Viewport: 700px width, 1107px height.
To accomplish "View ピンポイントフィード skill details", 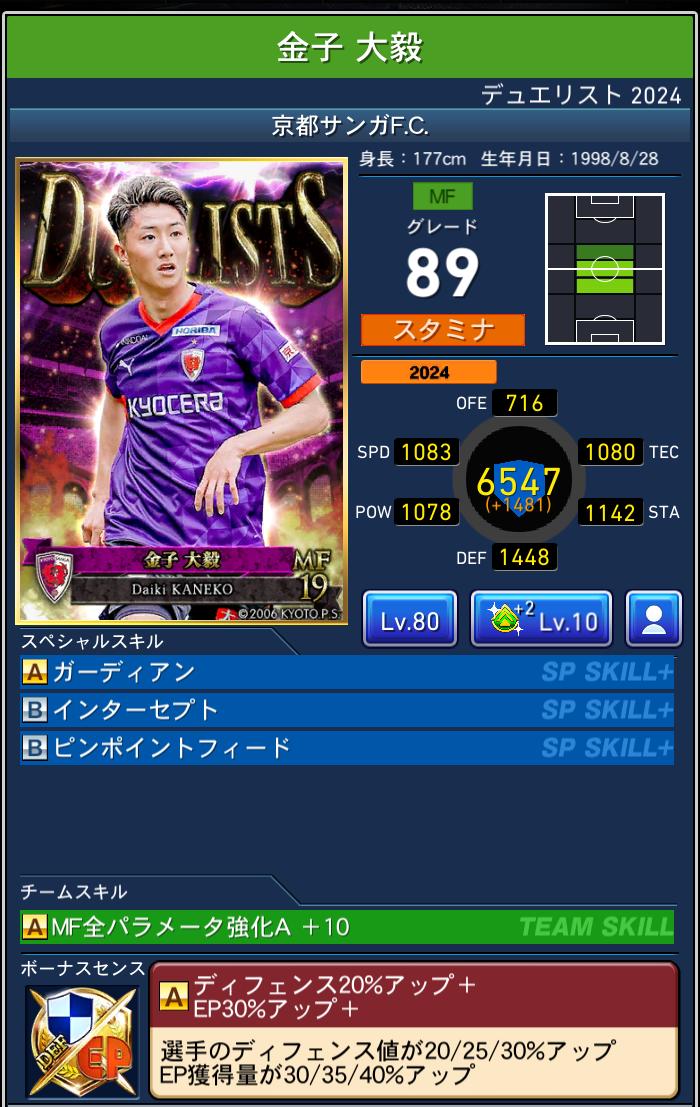I will pyautogui.click(x=346, y=748).
